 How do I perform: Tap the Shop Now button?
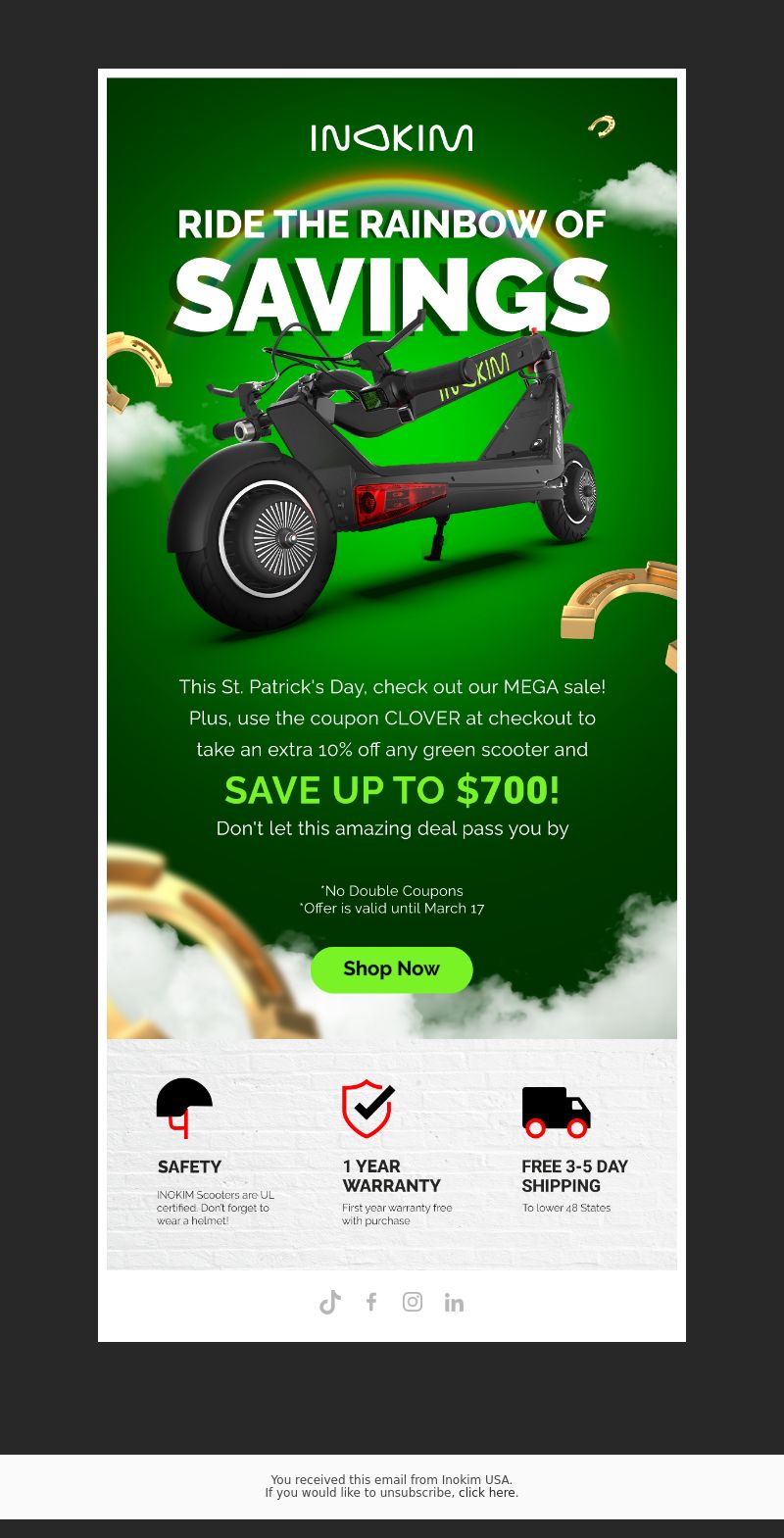click(391, 969)
